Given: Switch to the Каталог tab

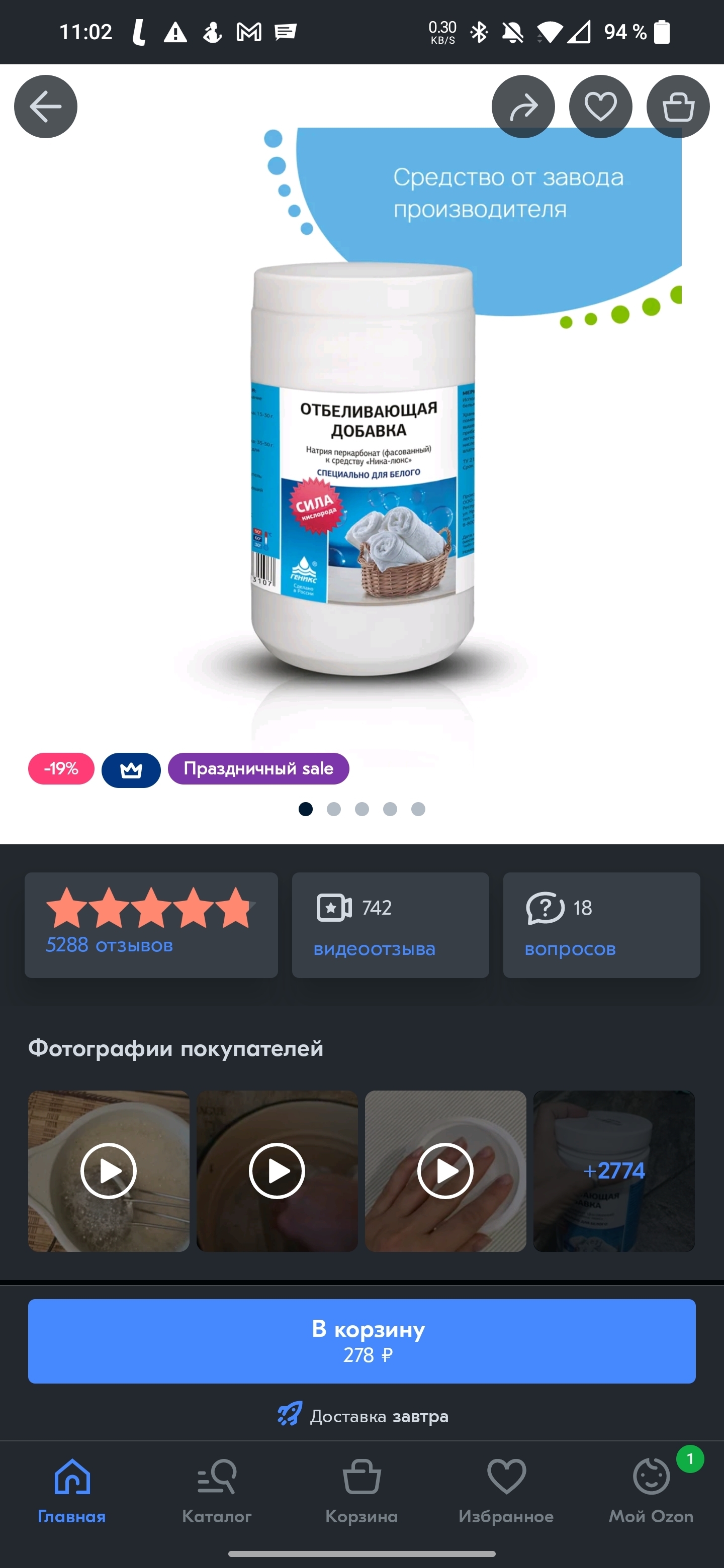Looking at the screenshot, I should click(x=217, y=1490).
